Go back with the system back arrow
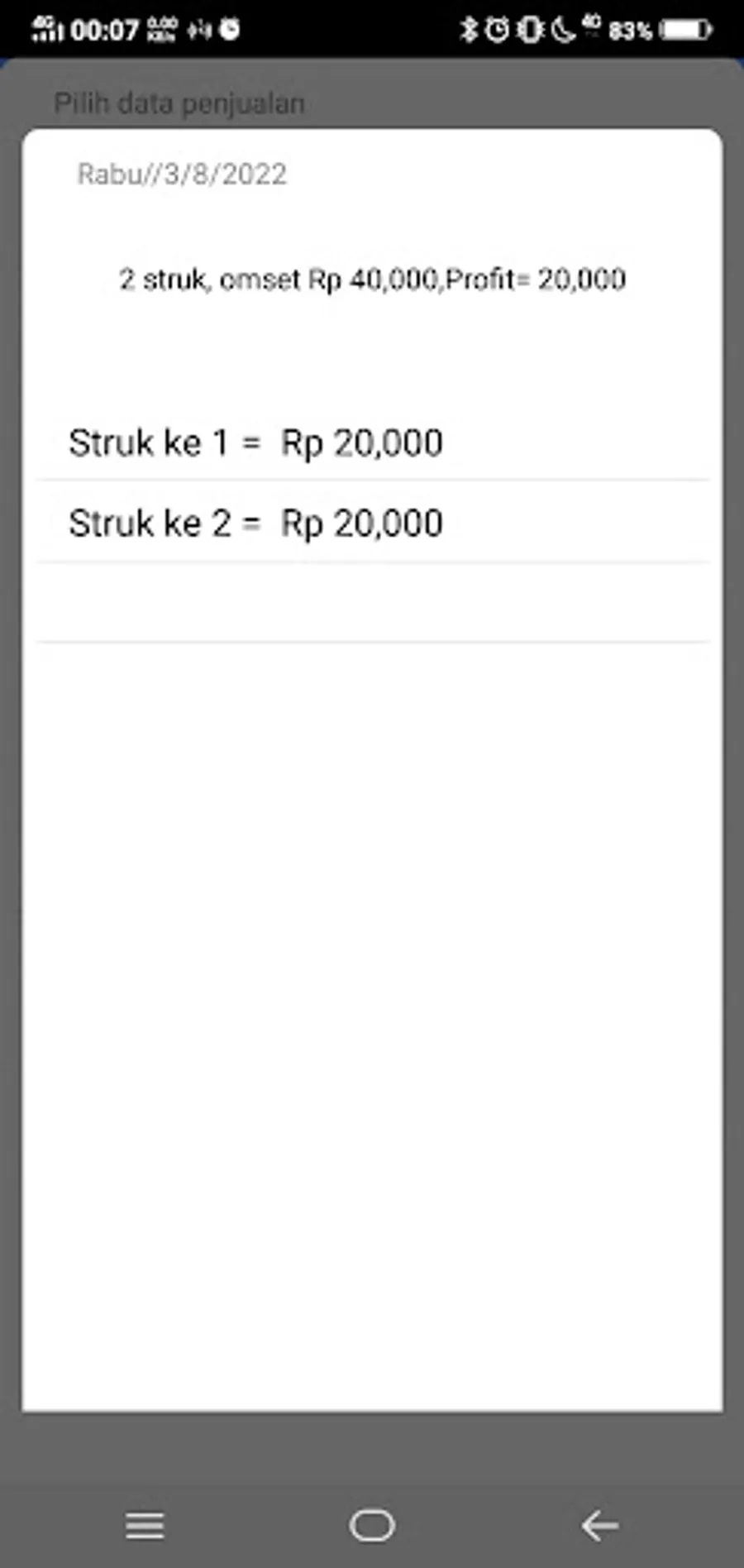744x1568 pixels. click(599, 1526)
